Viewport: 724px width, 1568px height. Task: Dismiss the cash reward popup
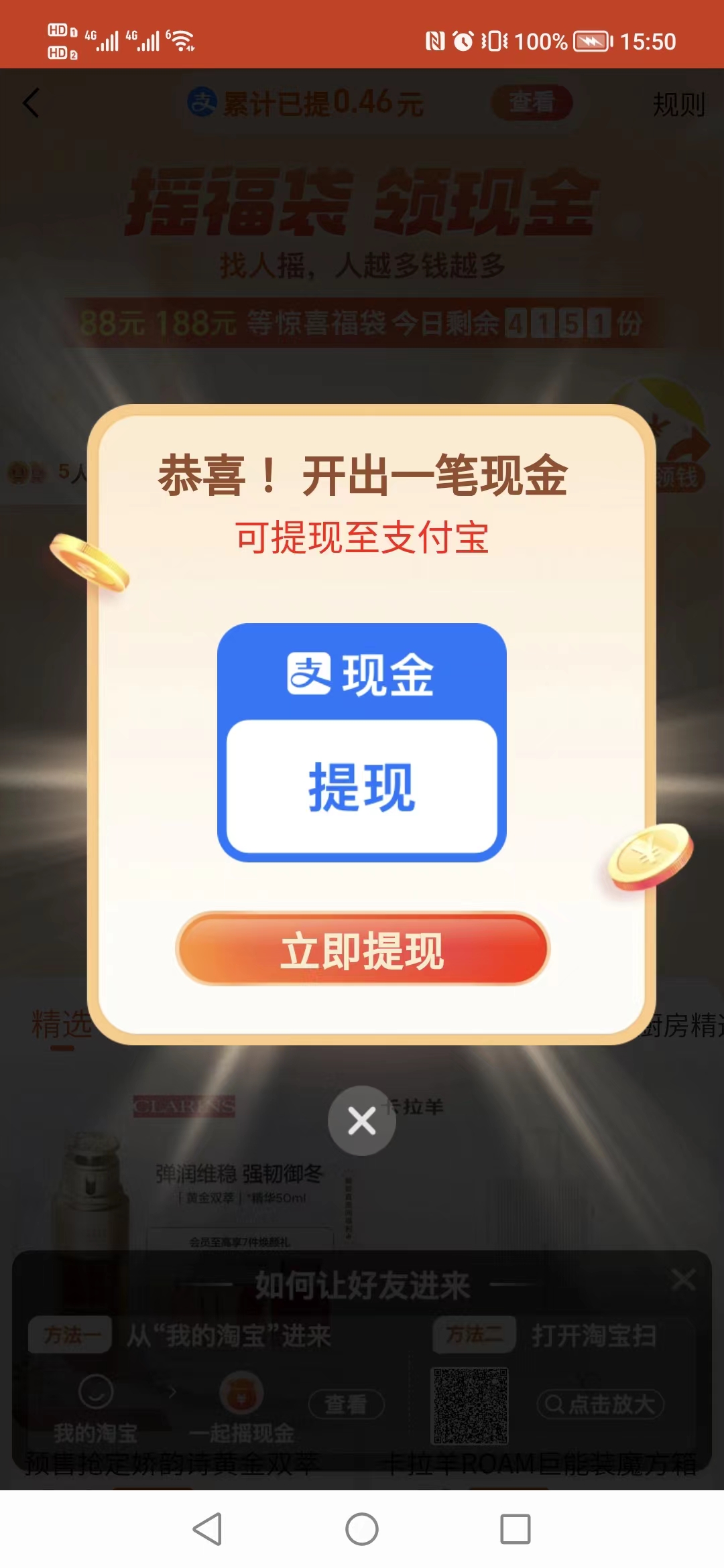(362, 1120)
